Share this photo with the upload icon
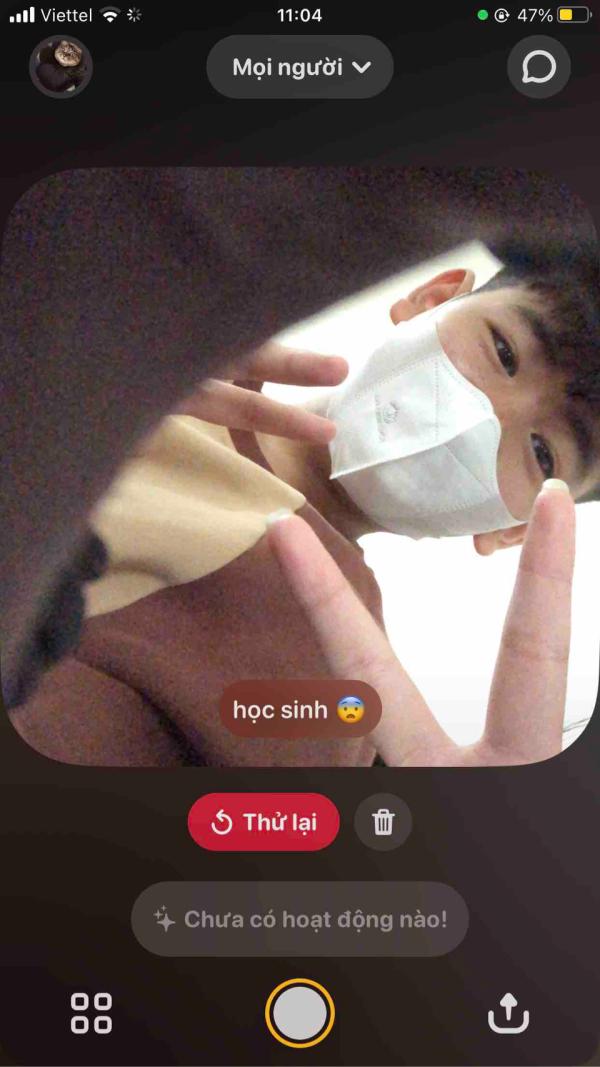Screen dimensions: 600x1067 (x=508, y=1013)
